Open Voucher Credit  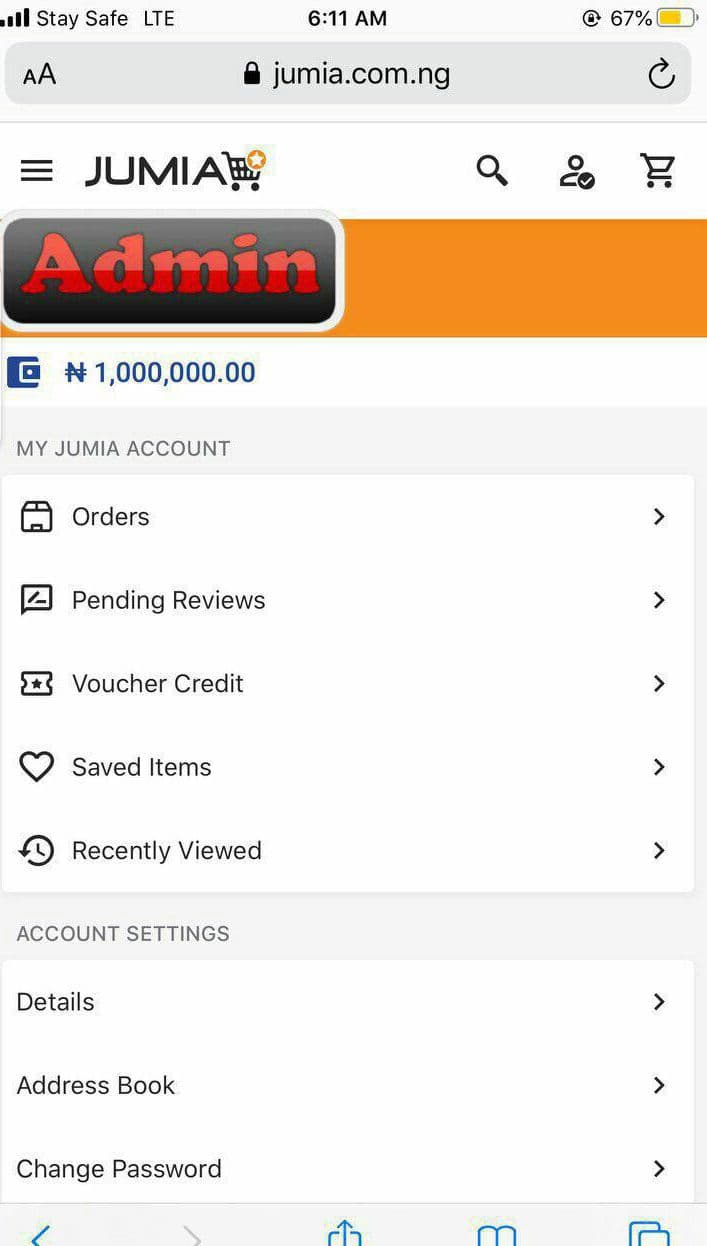click(347, 684)
